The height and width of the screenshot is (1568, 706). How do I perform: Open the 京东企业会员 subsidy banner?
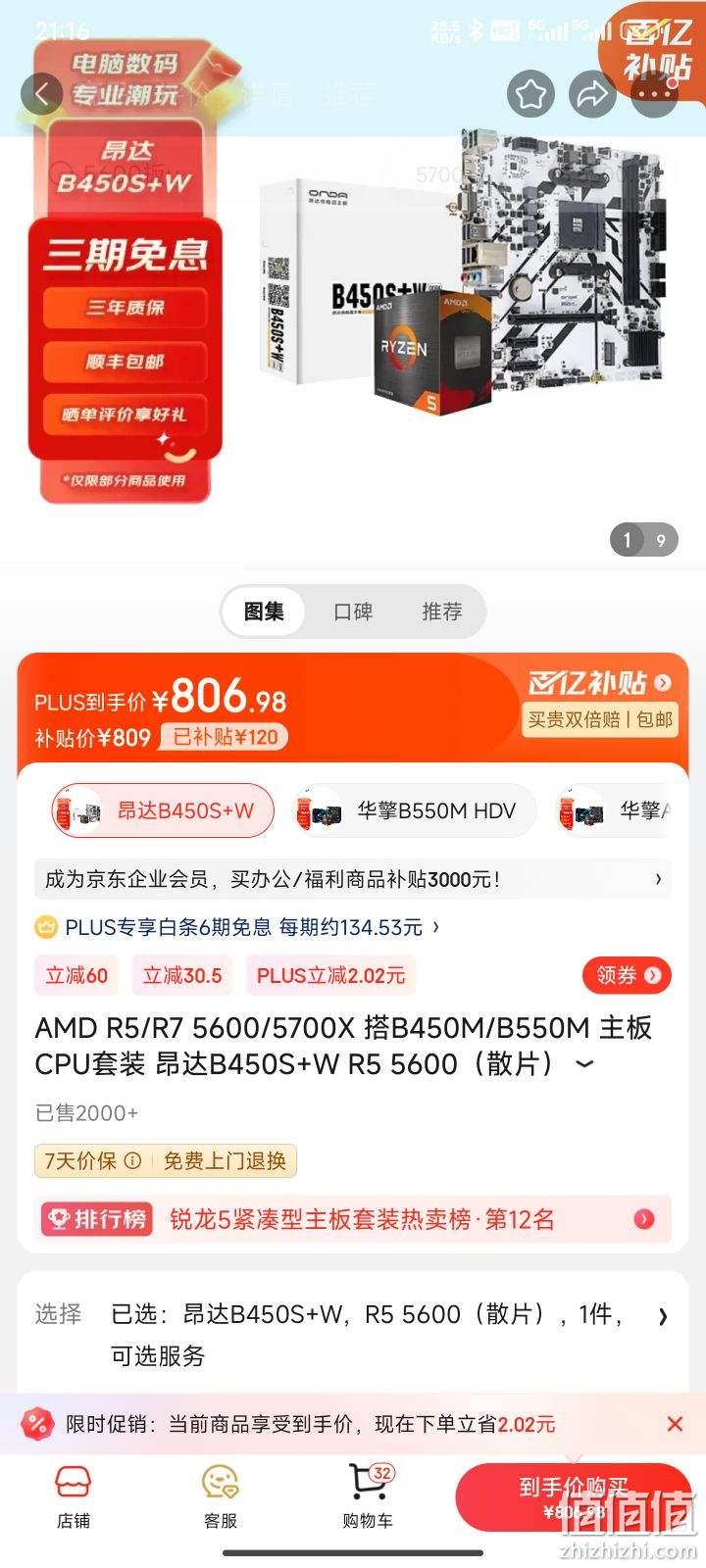(353, 879)
